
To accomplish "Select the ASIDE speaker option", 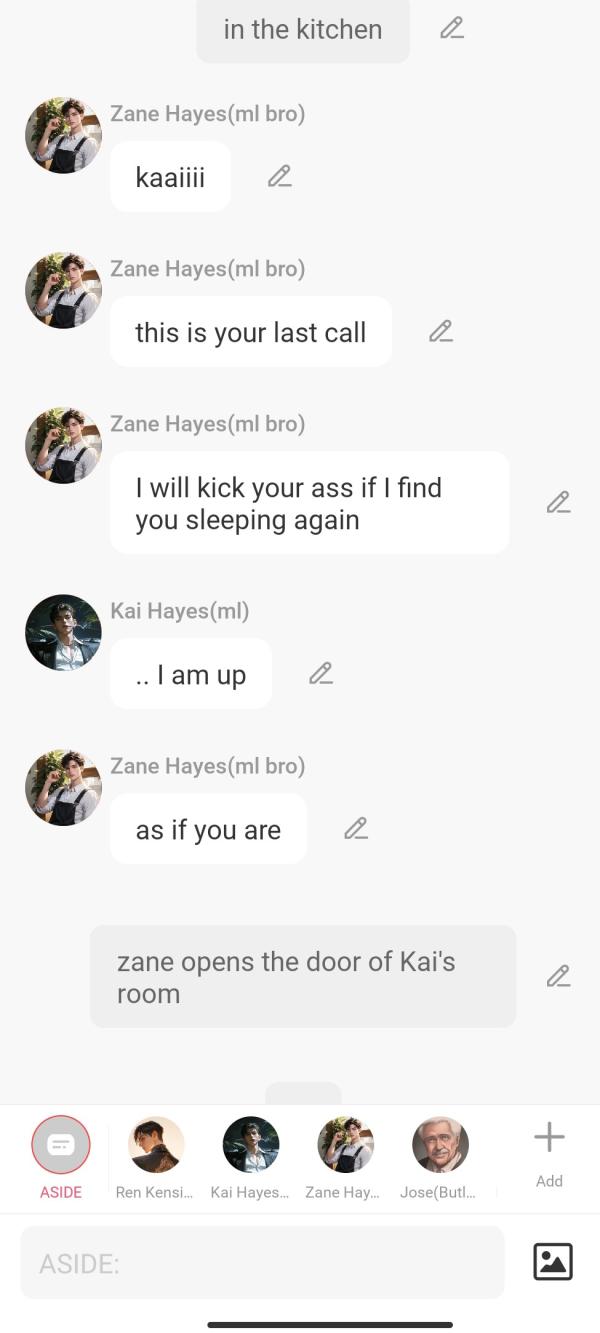I will 61,1146.
